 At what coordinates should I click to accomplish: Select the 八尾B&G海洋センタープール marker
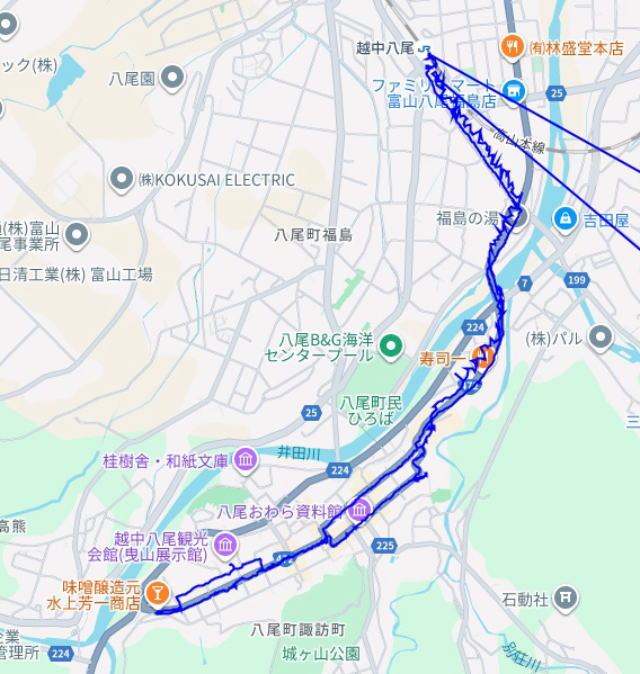(392, 347)
